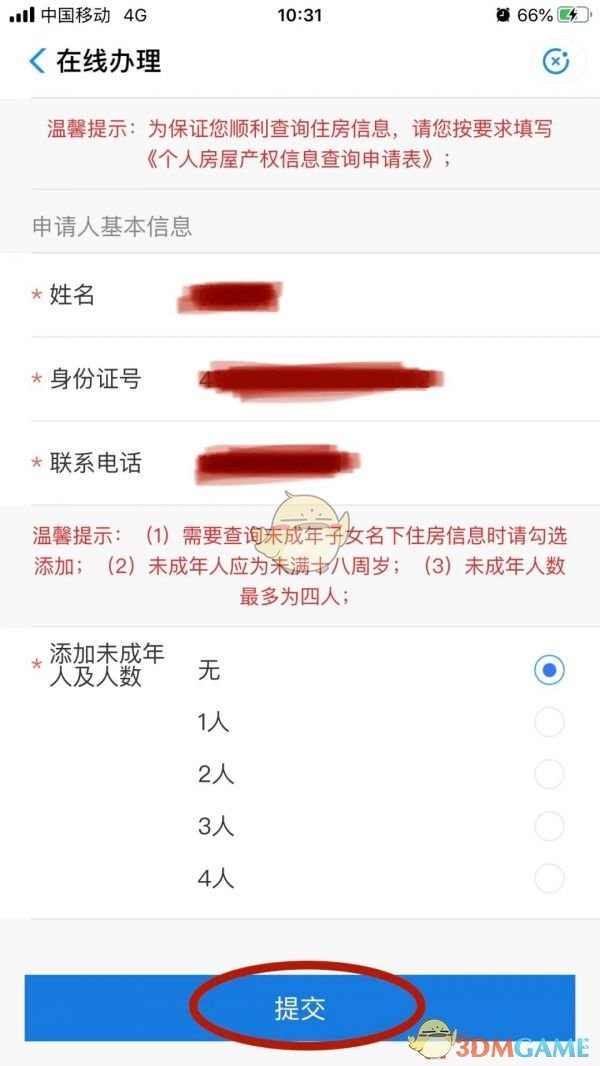Choose the 1人 option

(549, 722)
